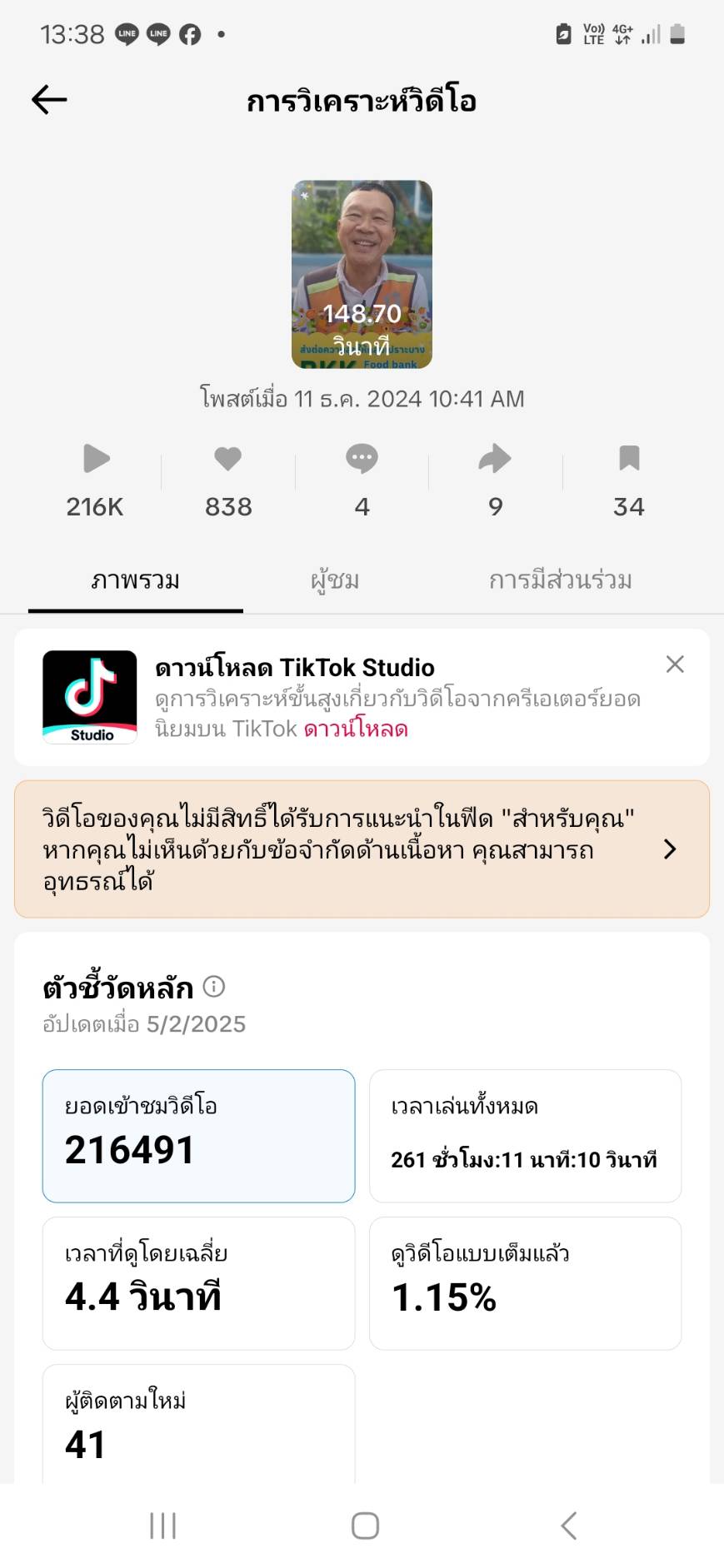
Task: Show info about ตัวชี้วัดหลัก
Action: point(214,987)
